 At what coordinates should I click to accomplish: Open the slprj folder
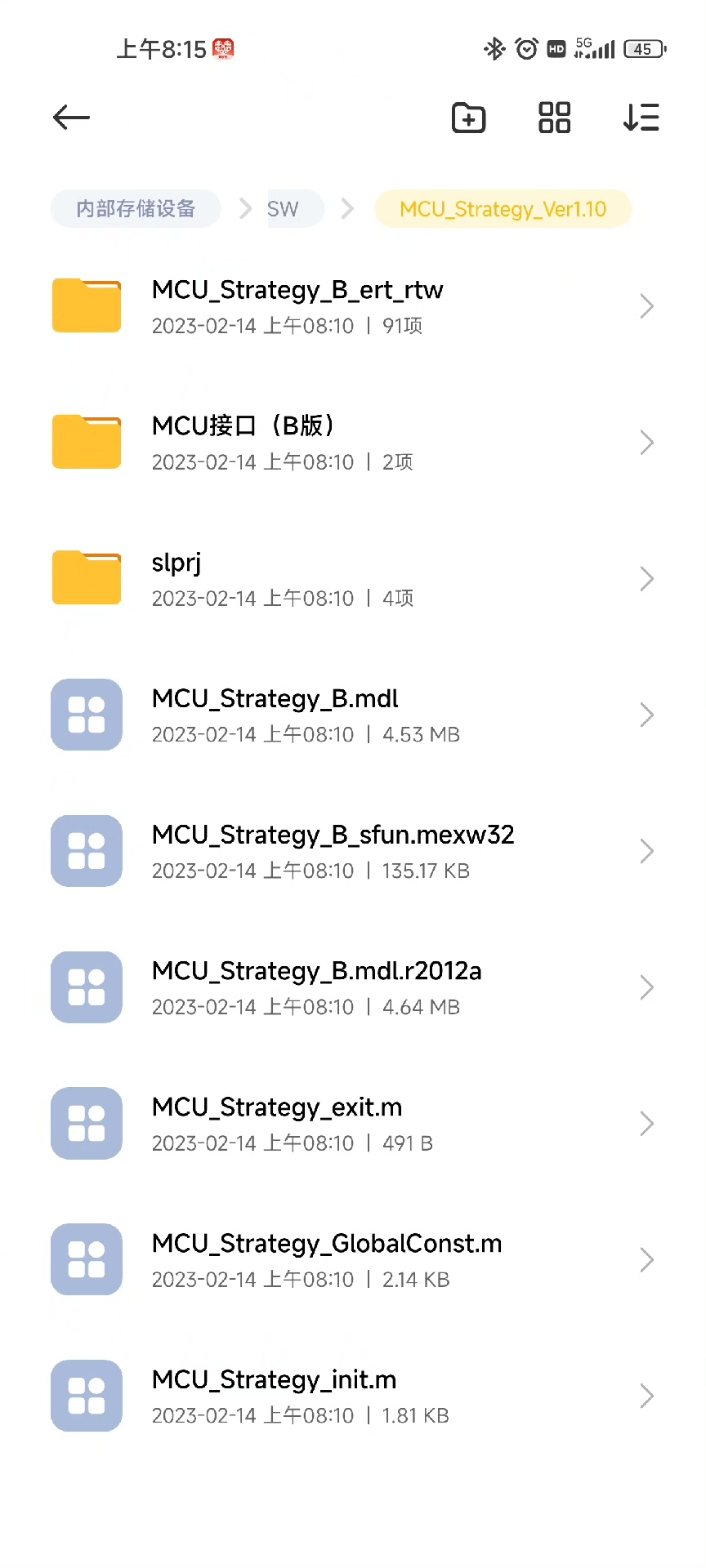[353, 579]
